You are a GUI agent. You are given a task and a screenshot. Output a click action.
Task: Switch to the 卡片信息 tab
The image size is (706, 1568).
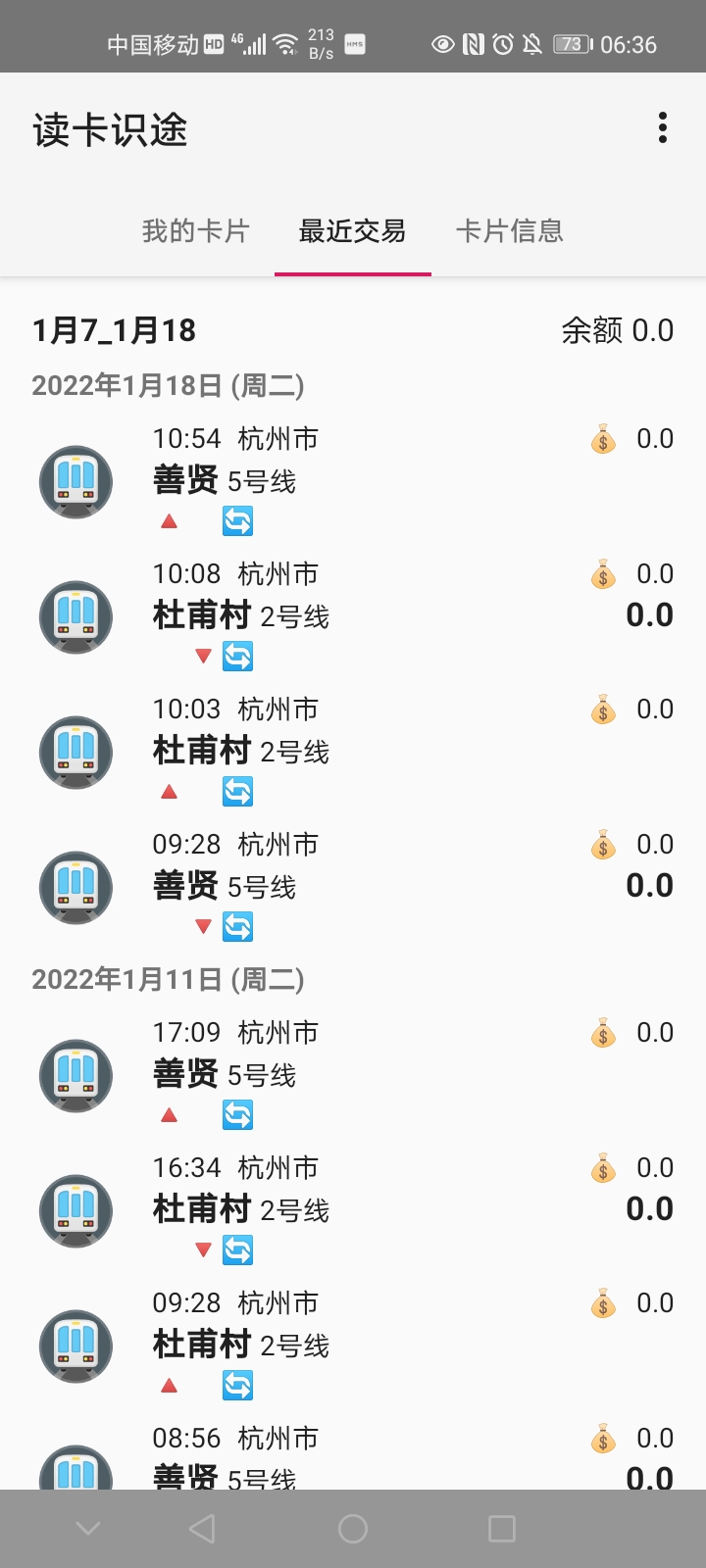pos(510,231)
